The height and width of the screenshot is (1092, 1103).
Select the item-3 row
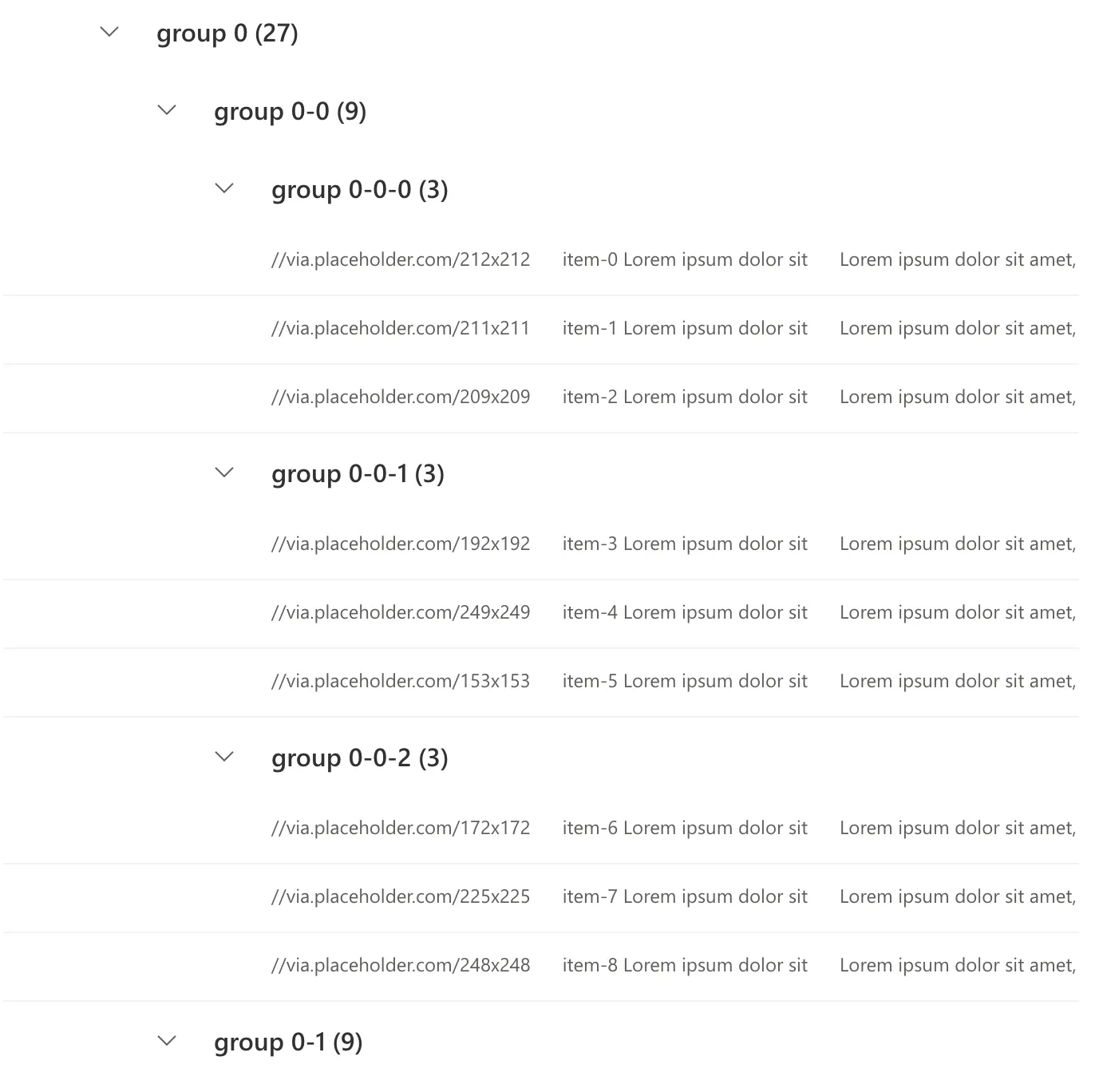coord(684,544)
